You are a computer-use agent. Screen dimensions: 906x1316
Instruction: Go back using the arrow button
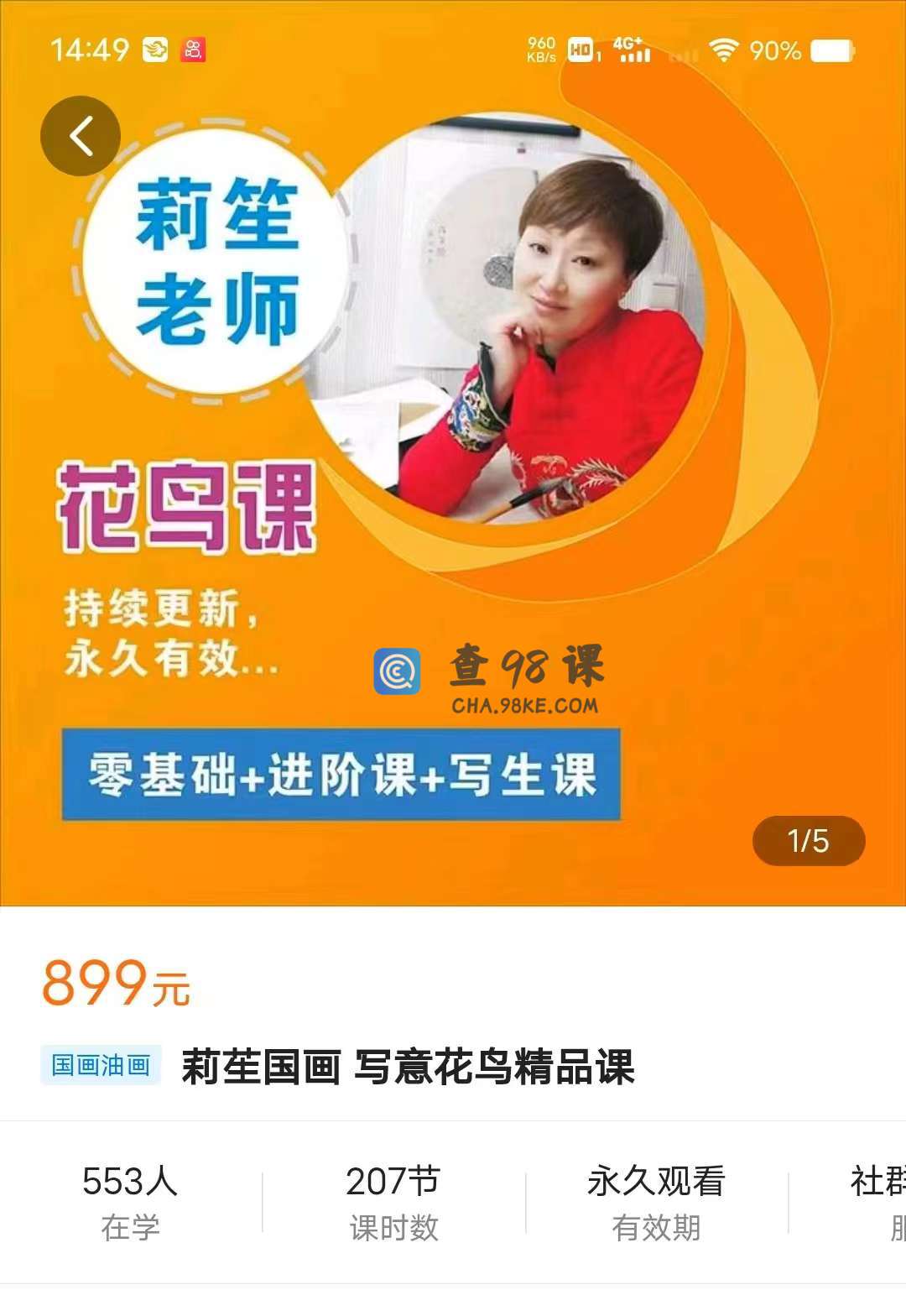click(81, 136)
